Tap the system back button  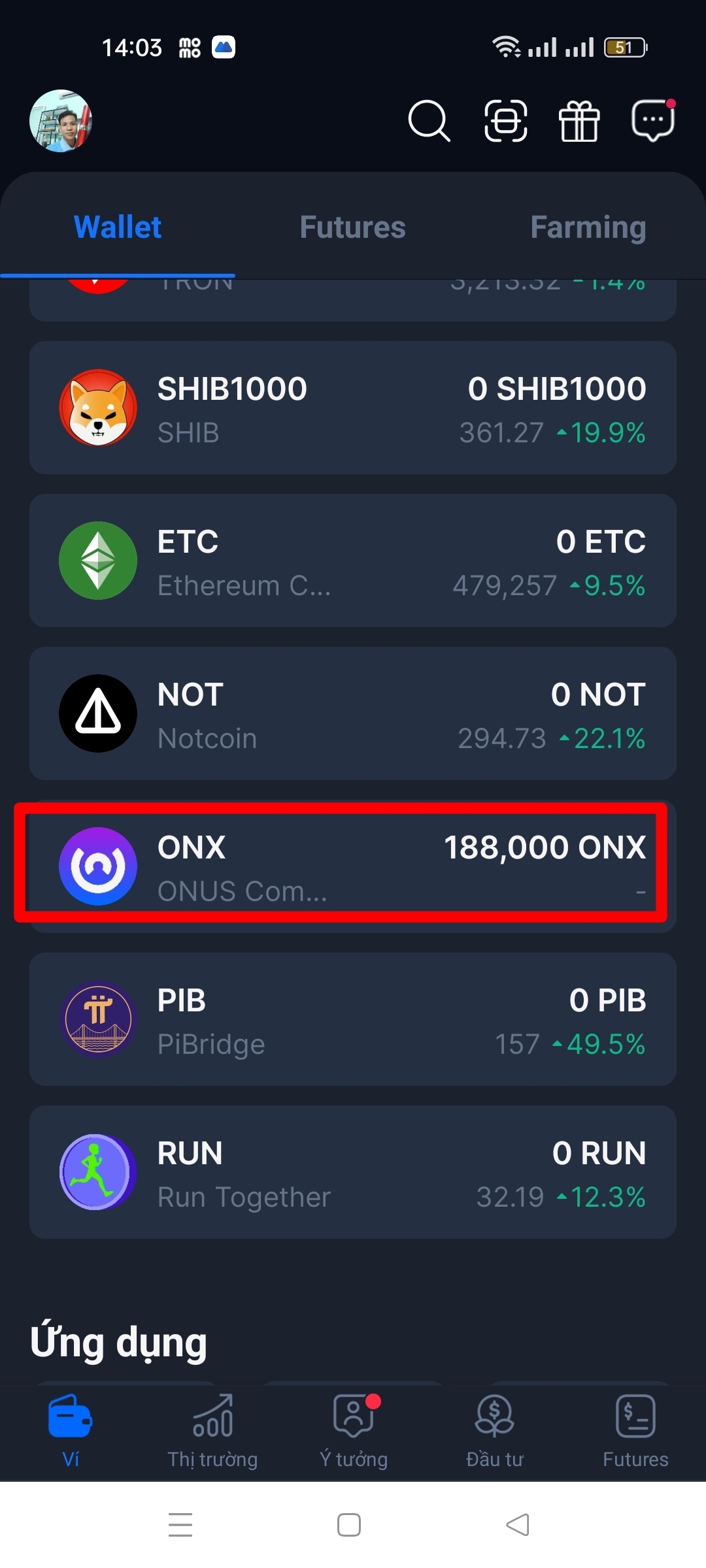(x=517, y=1525)
